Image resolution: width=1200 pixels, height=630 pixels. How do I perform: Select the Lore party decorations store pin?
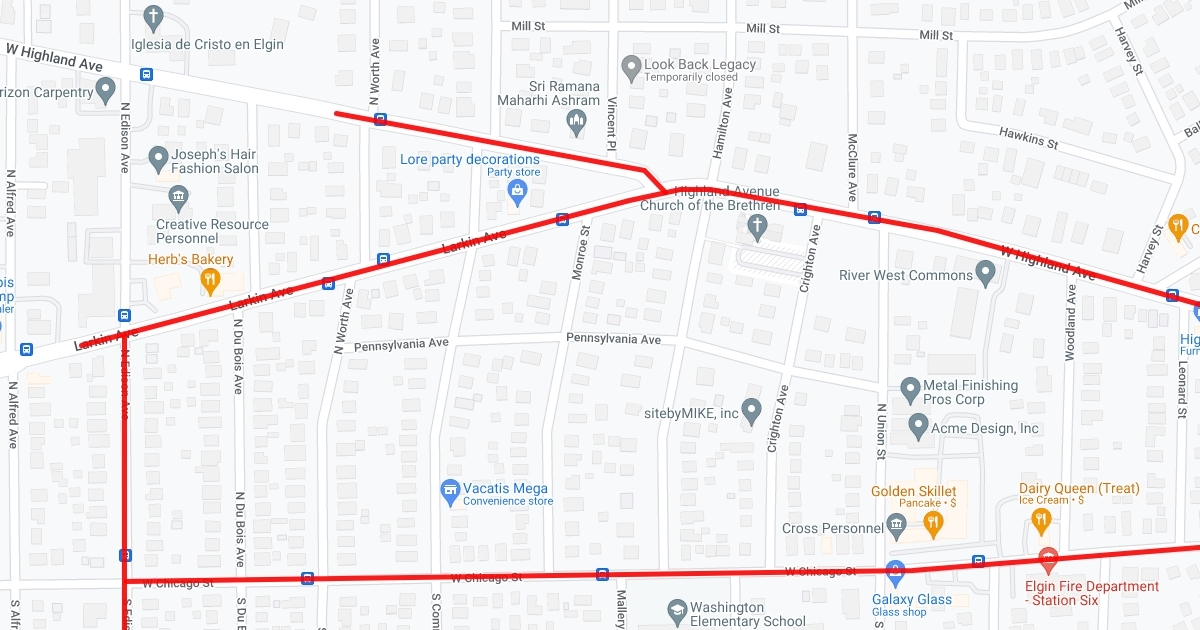pos(517,190)
